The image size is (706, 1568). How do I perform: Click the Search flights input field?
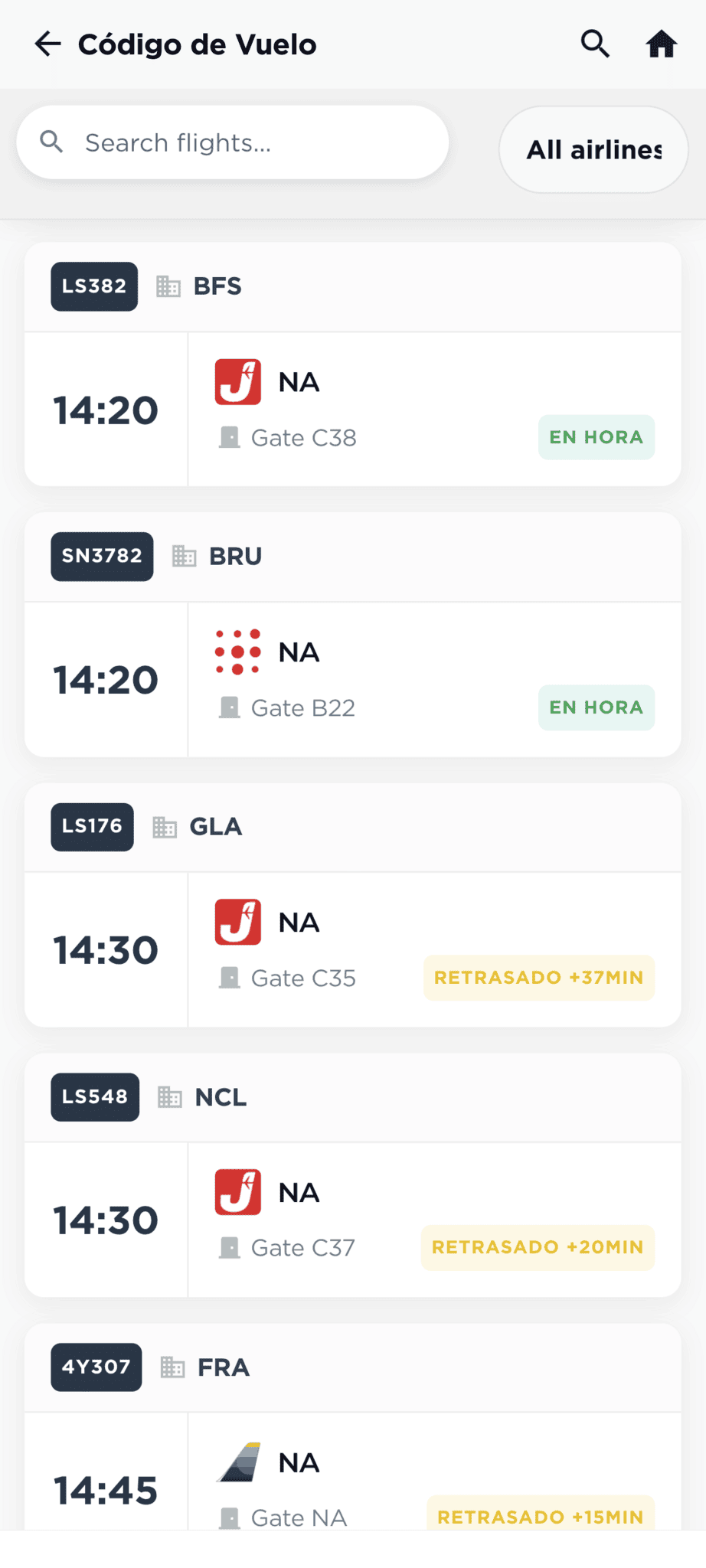pyautogui.click(x=234, y=142)
